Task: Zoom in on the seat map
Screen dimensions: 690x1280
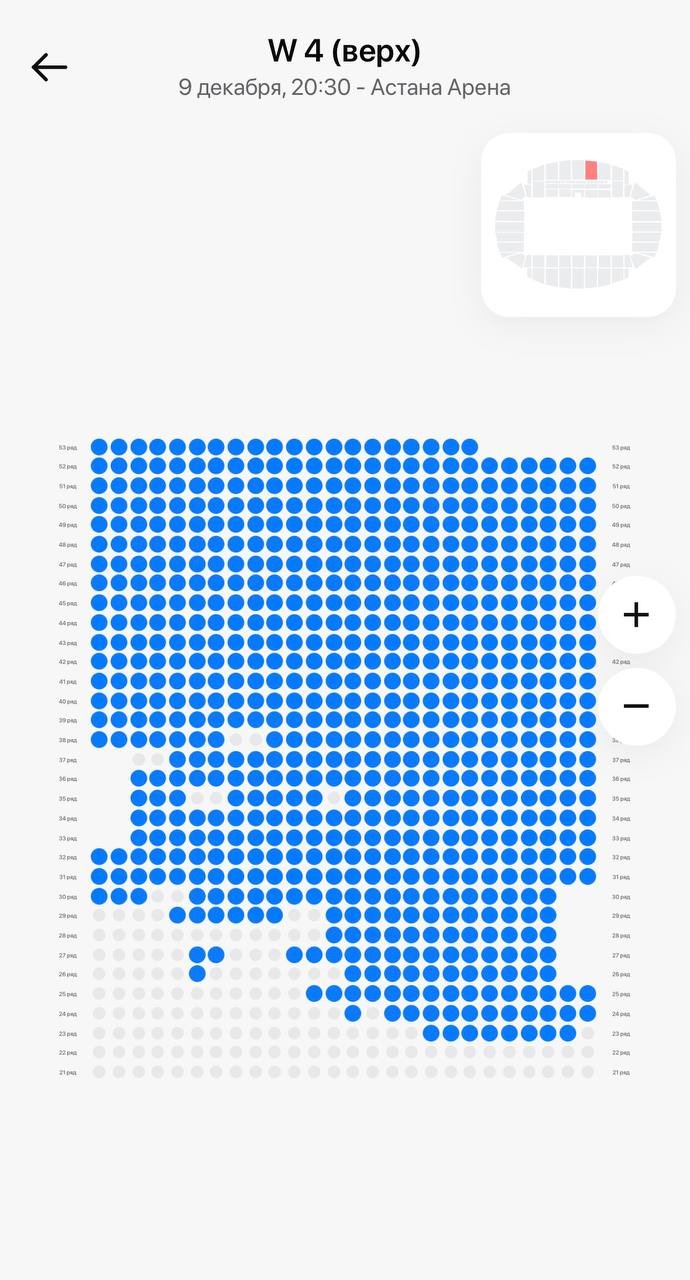Action: point(636,615)
